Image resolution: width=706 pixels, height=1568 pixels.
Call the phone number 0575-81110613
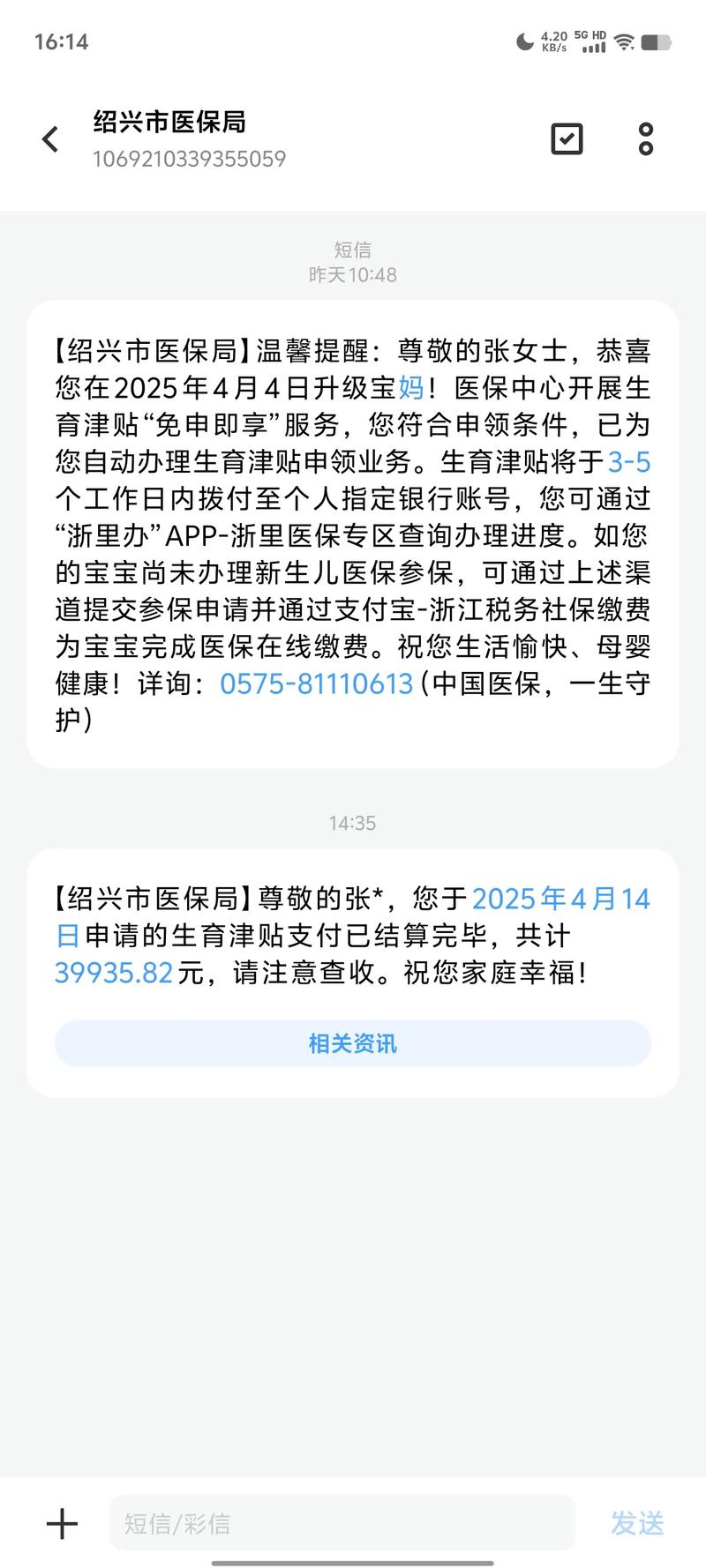(x=316, y=683)
